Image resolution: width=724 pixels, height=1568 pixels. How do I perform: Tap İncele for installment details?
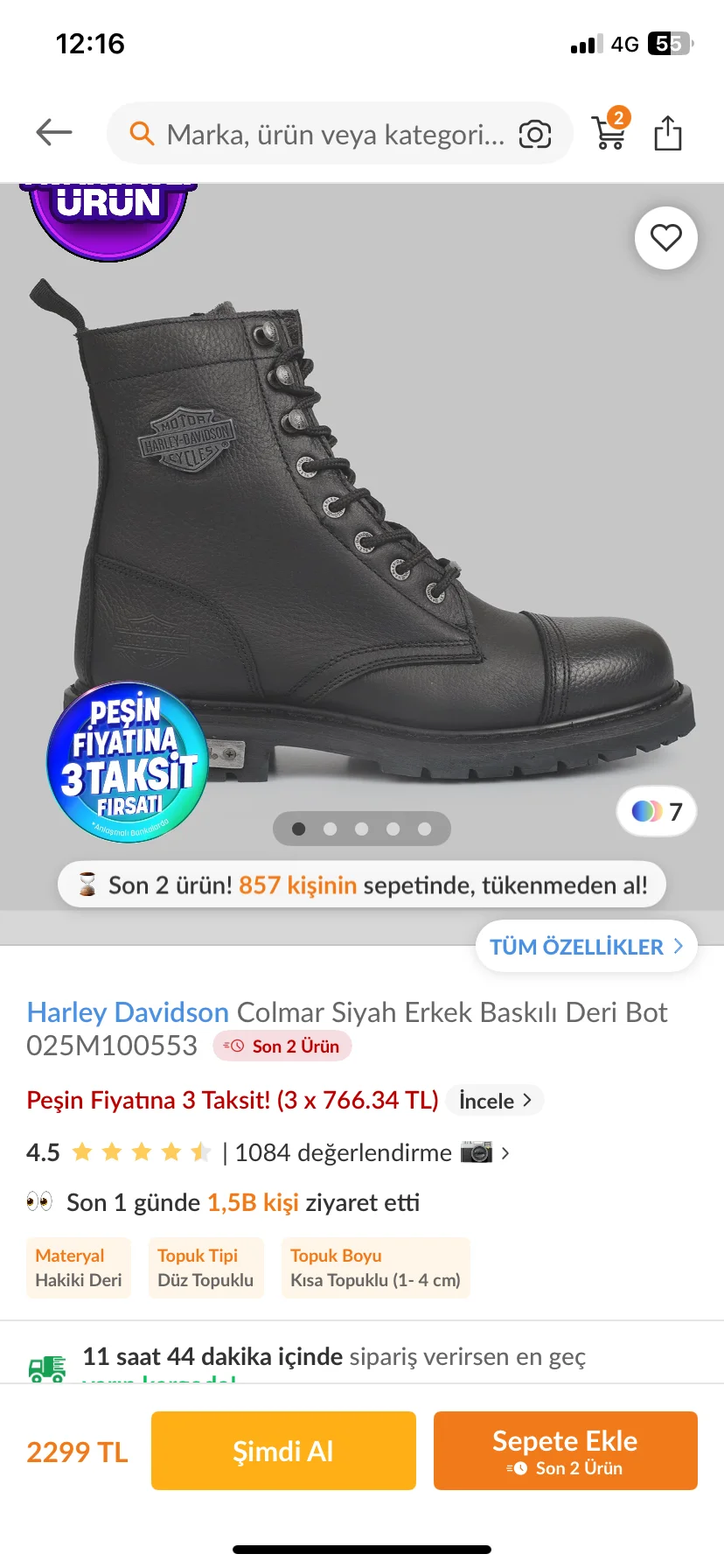(495, 1101)
